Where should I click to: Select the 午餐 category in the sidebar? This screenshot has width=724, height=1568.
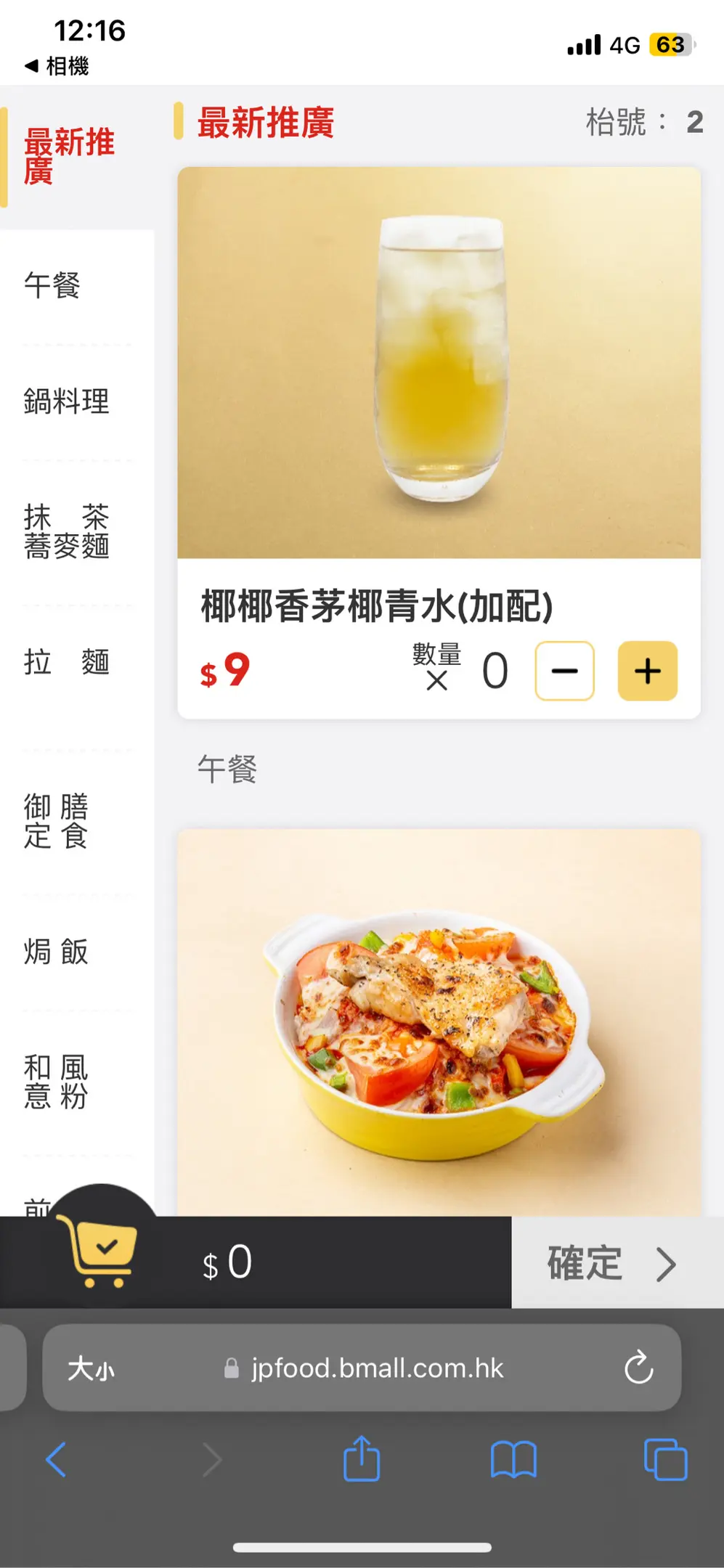click(52, 285)
